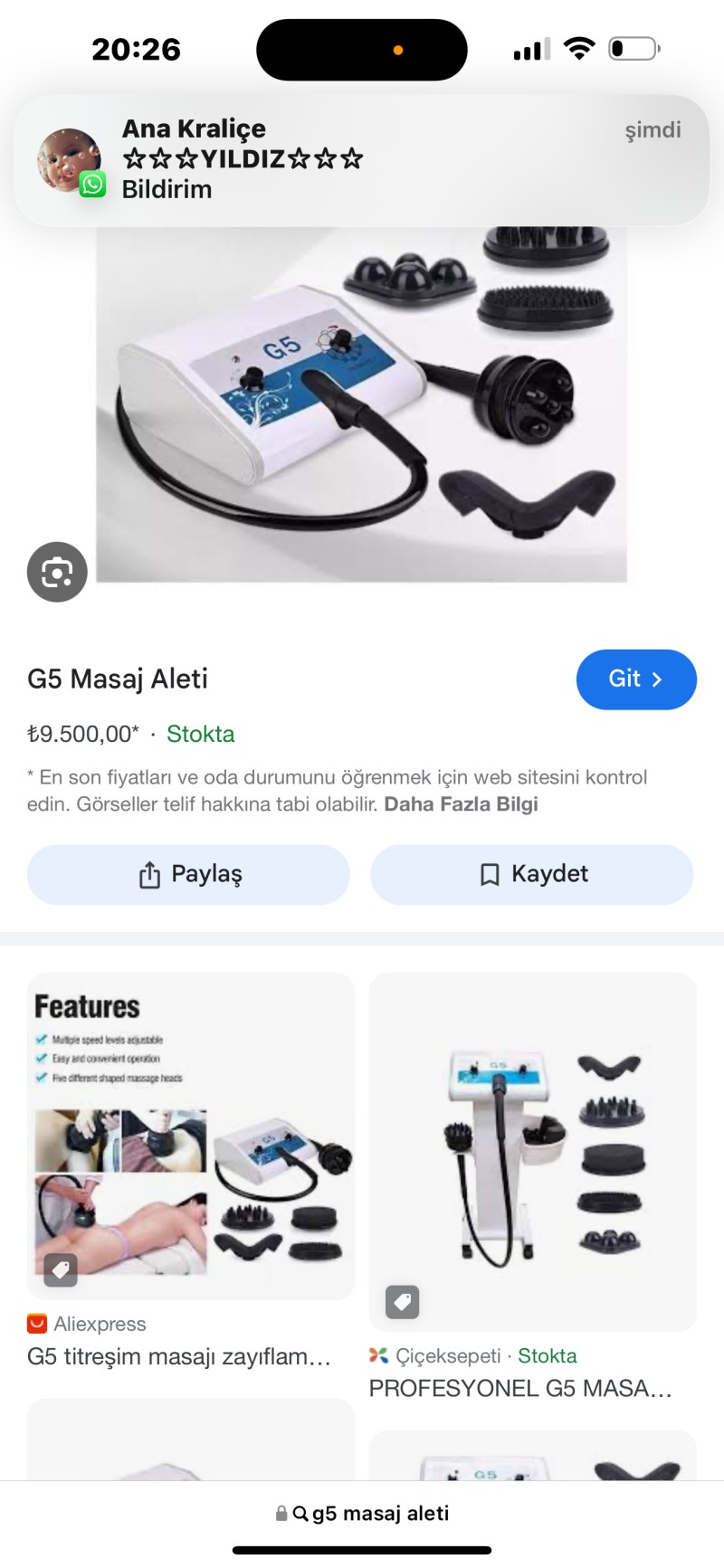Screen dimensions: 724x1568
Task: Search this image with Google Lens
Action: pos(57,572)
